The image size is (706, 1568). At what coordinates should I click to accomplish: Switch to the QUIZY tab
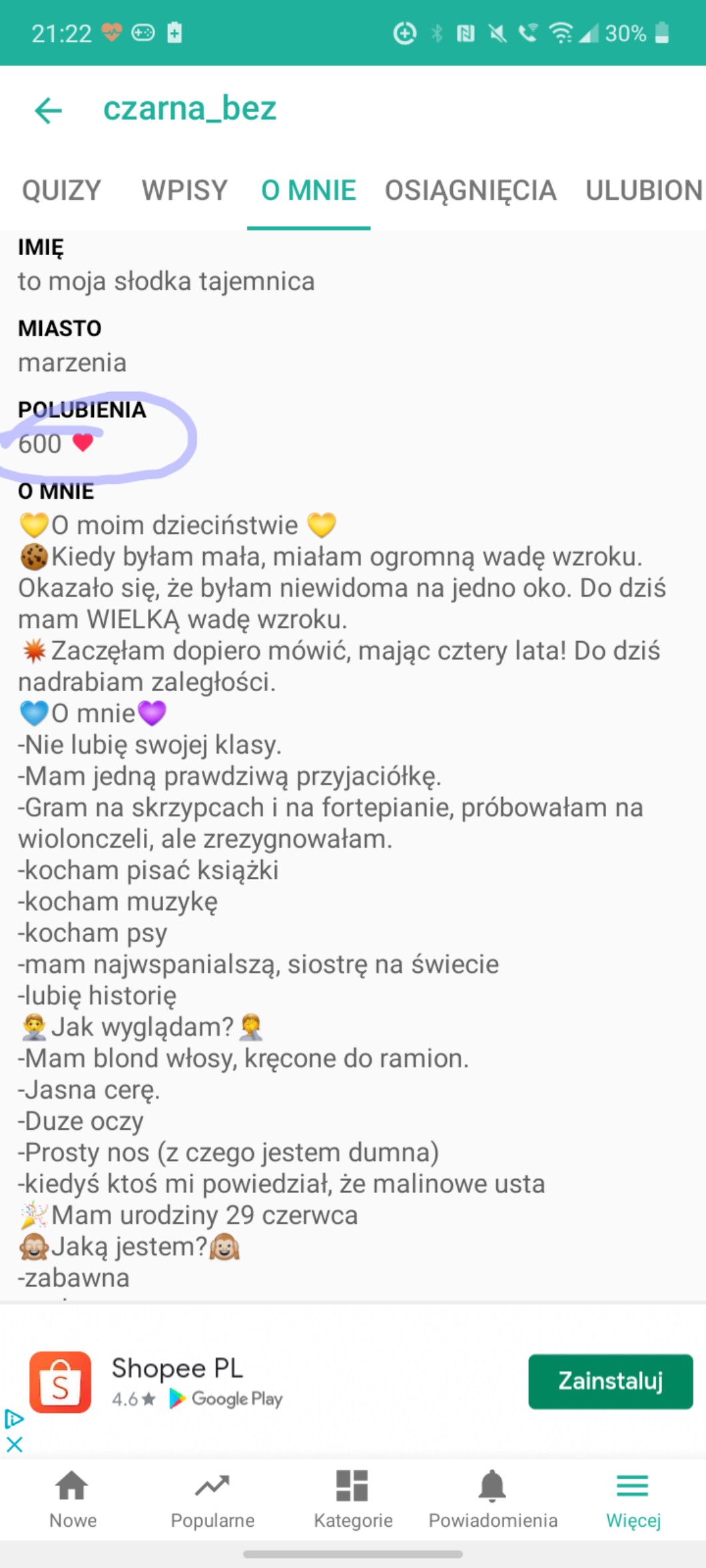click(x=61, y=190)
